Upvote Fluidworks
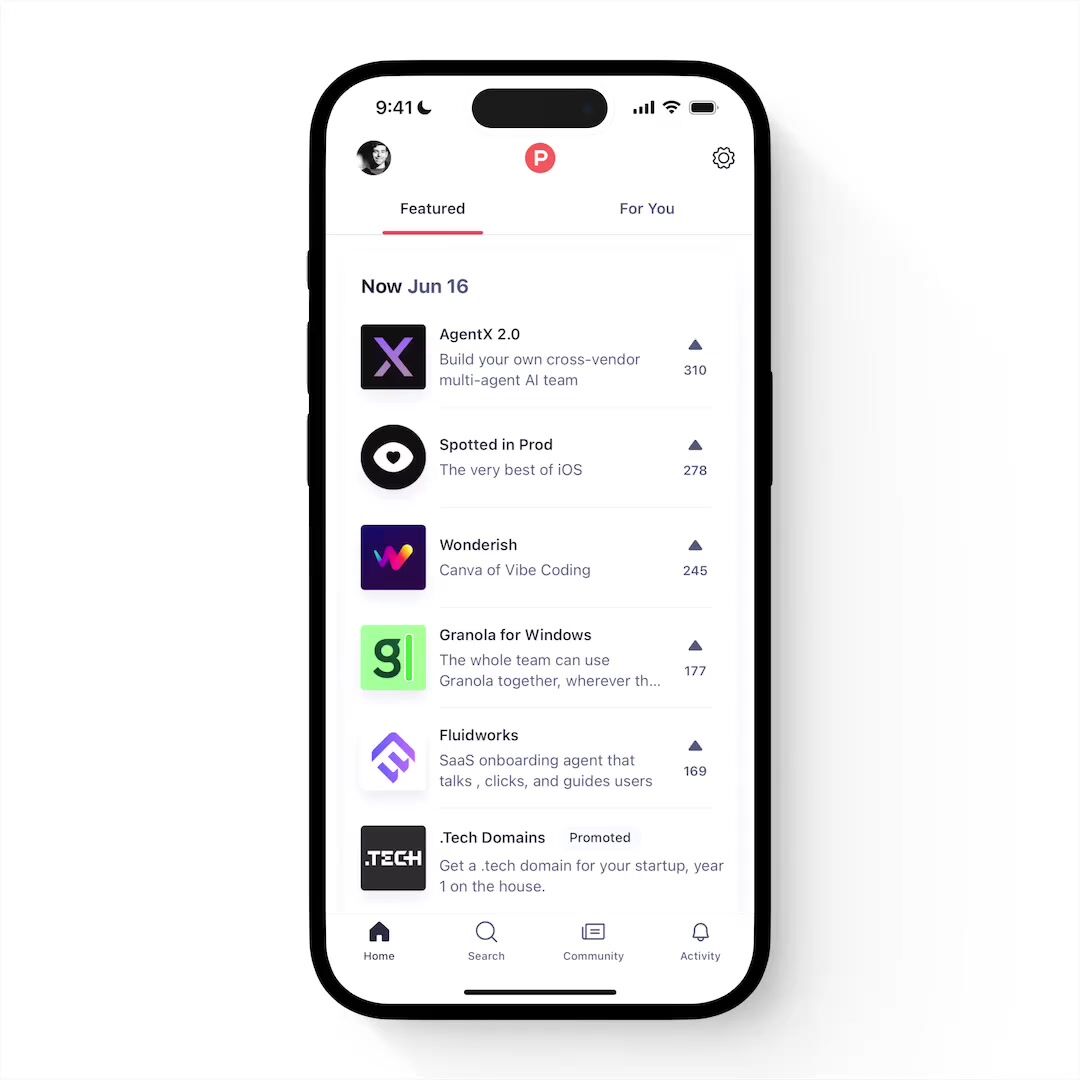1080x1080 pixels. pyautogui.click(x=694, y=758)
